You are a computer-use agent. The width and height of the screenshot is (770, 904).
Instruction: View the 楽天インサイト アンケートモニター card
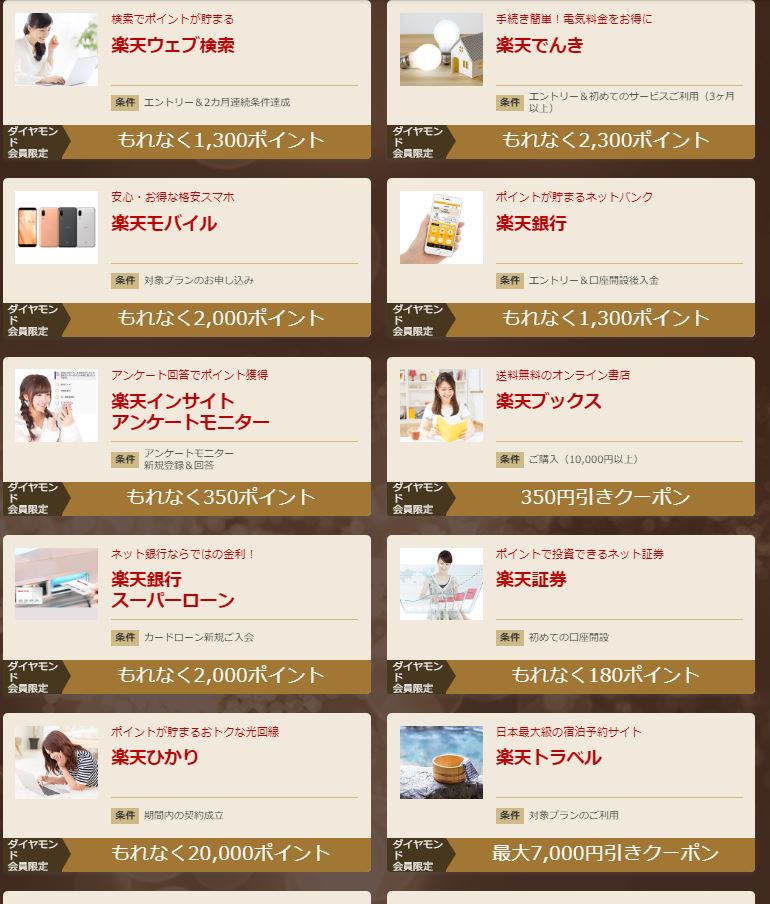pyautogui.click(x=186, y=436)
